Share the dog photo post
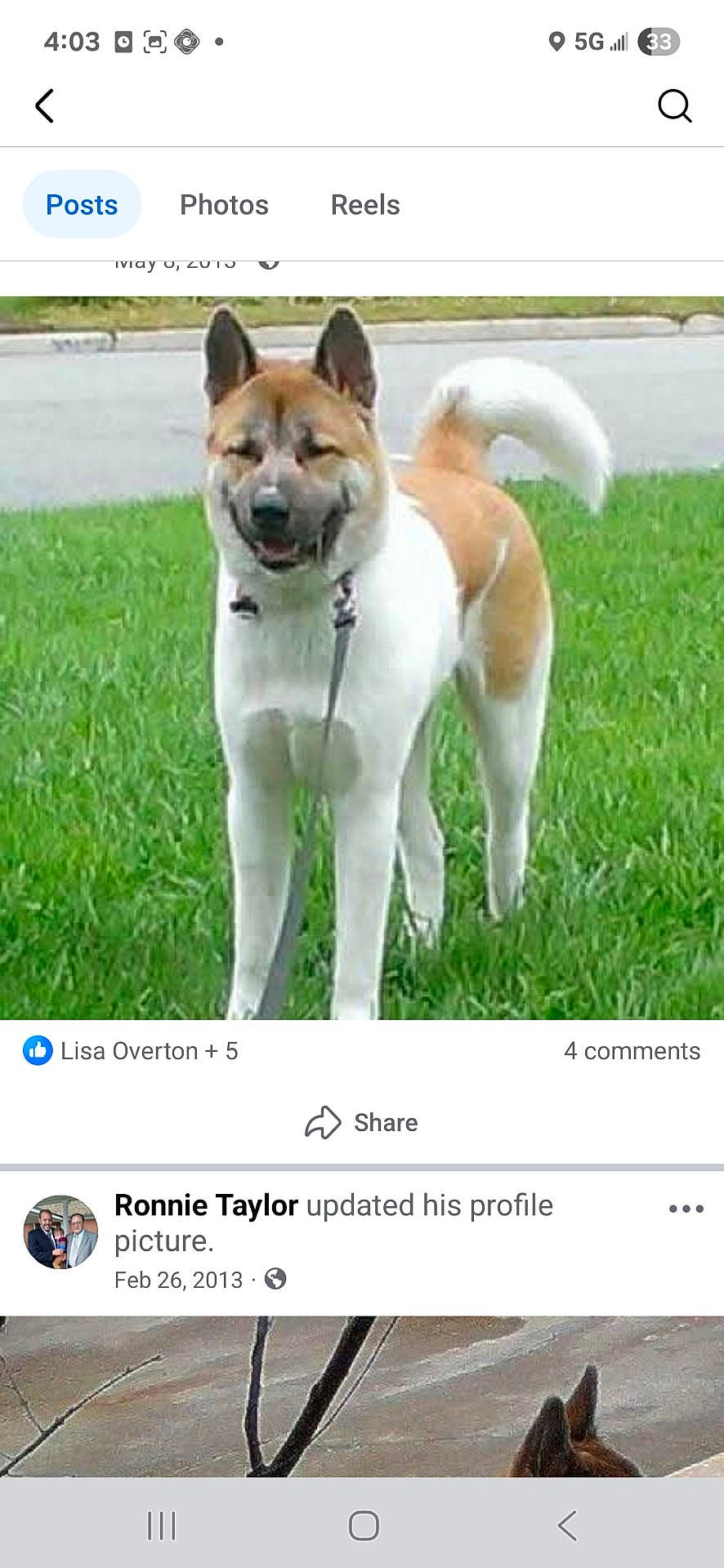The width and height of the screenshot is (724, 1568). 362,1123
